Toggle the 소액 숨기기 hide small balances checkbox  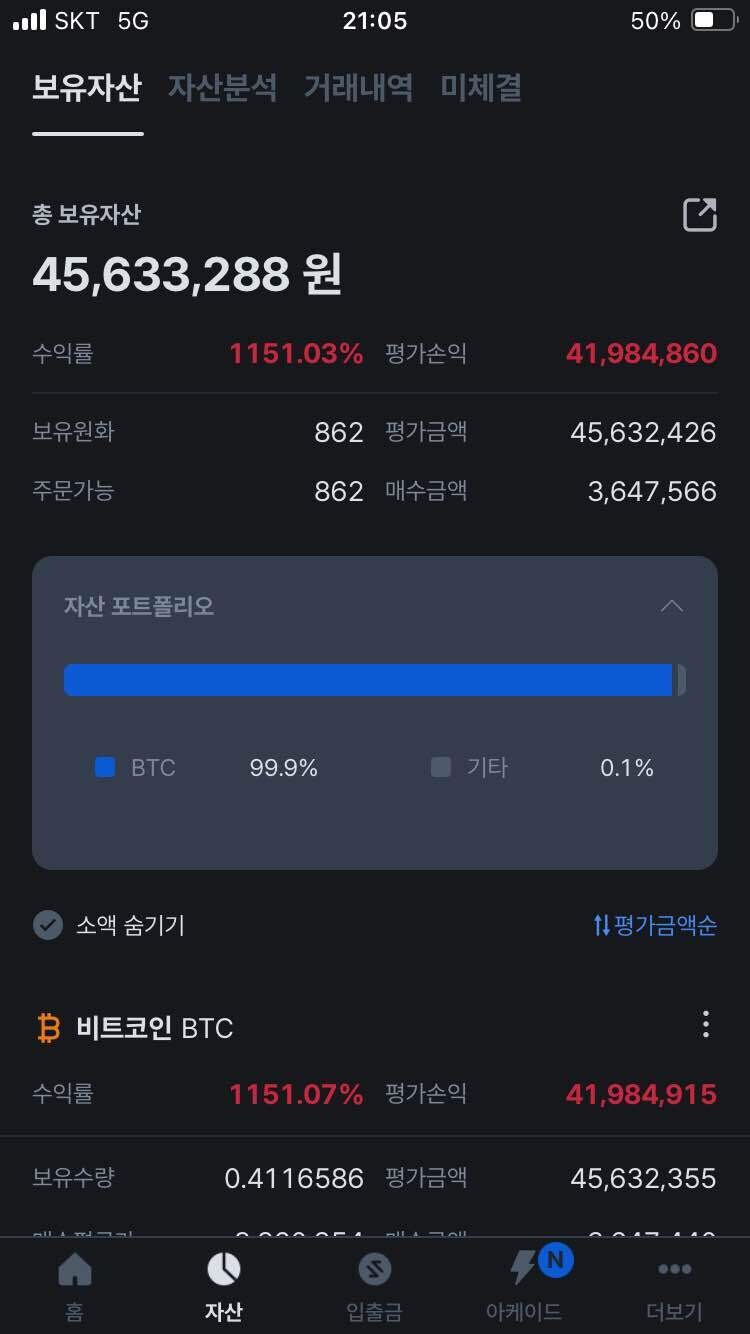pyautogui.click(x=48, y=925)
